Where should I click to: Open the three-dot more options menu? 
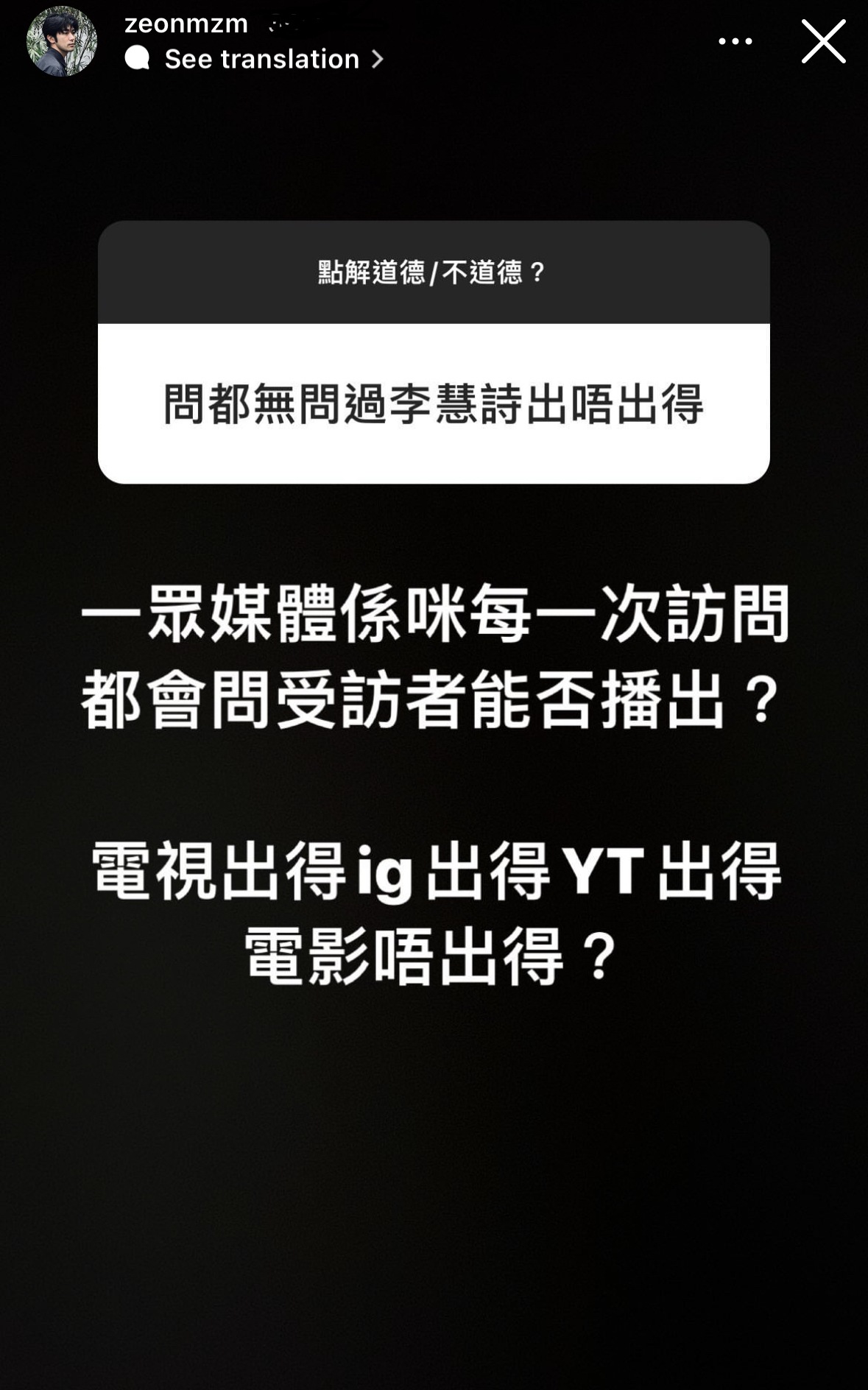(735, 41)
